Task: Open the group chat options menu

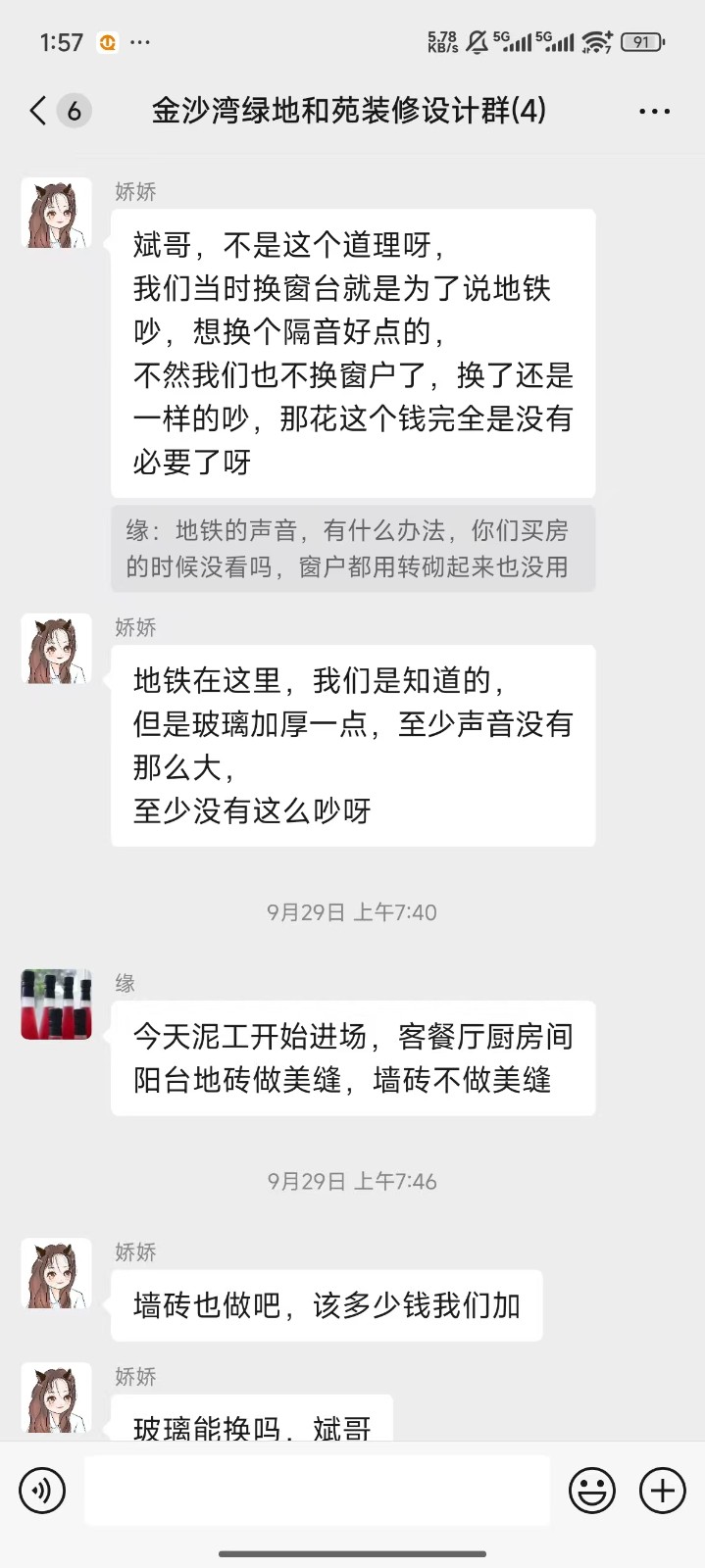Action: (x=654, y=111)
